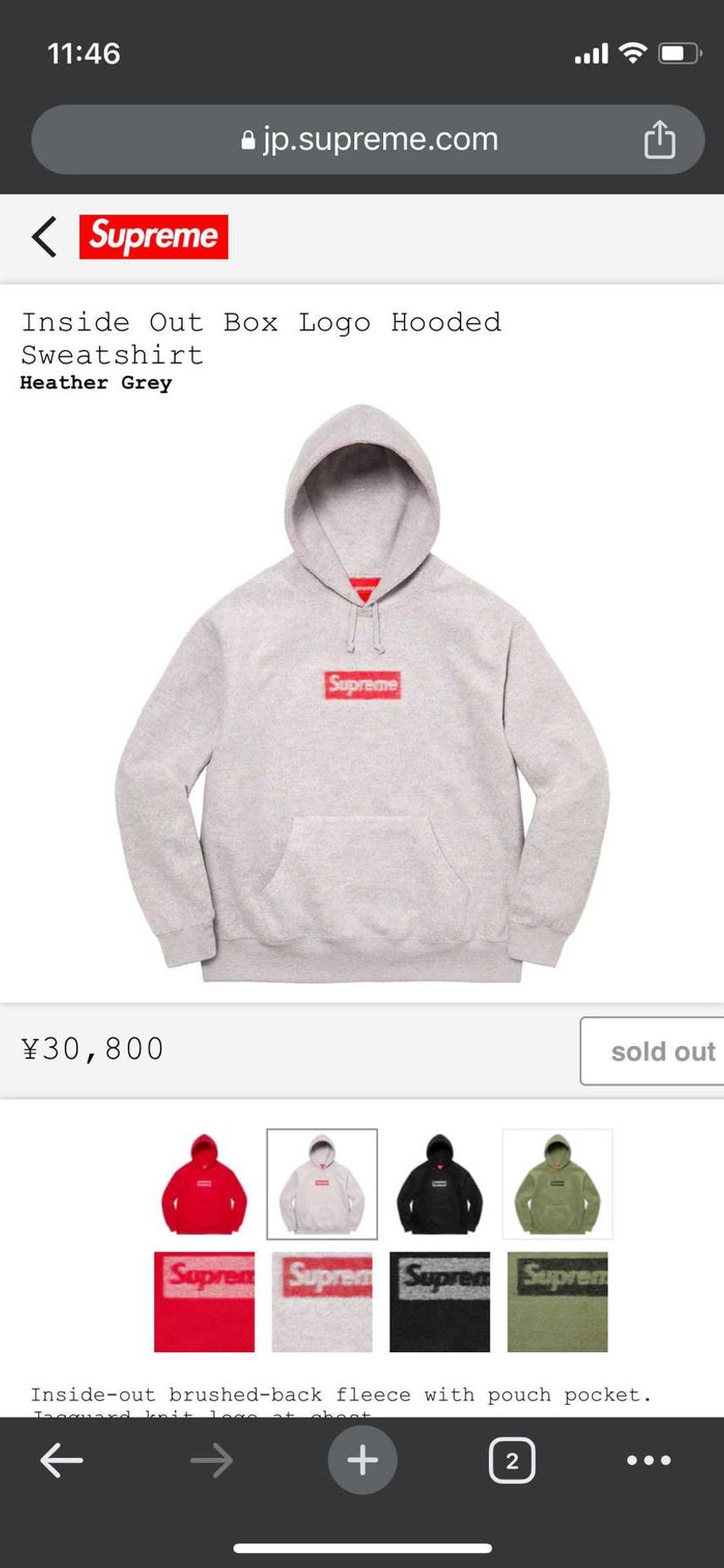
Task: View the black logo close-up image
Action: [x=440, y=1302]
